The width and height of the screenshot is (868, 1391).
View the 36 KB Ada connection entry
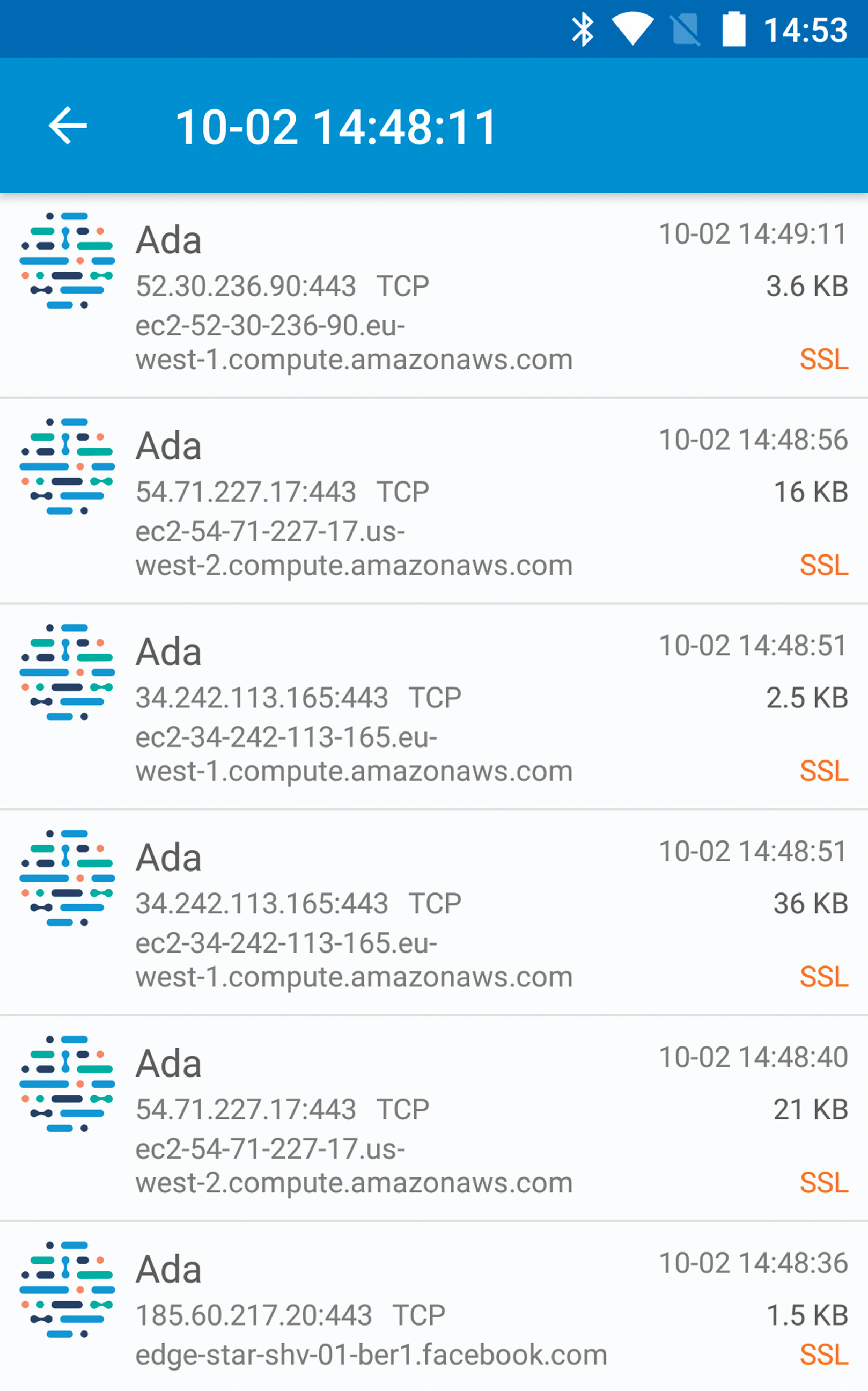(434, 912)
